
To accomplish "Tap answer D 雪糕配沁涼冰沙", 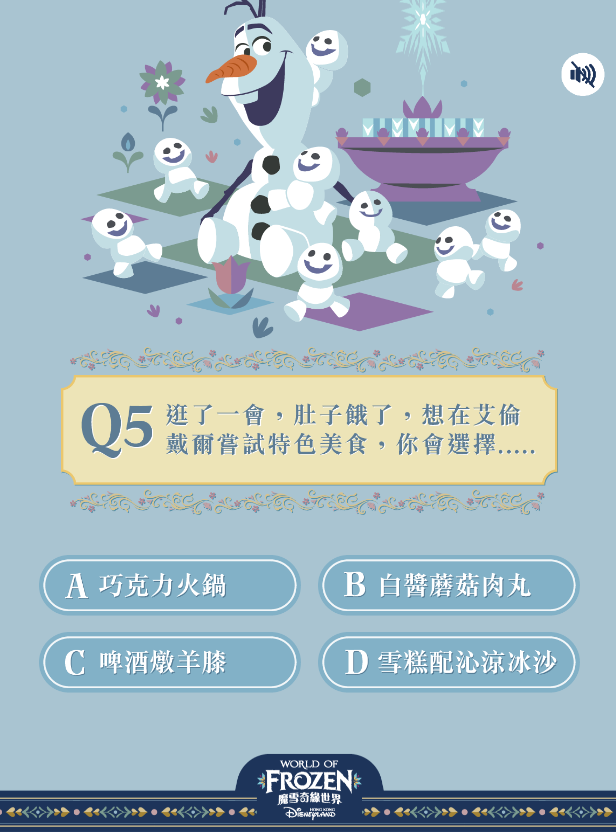I will [x=448, y=662].
